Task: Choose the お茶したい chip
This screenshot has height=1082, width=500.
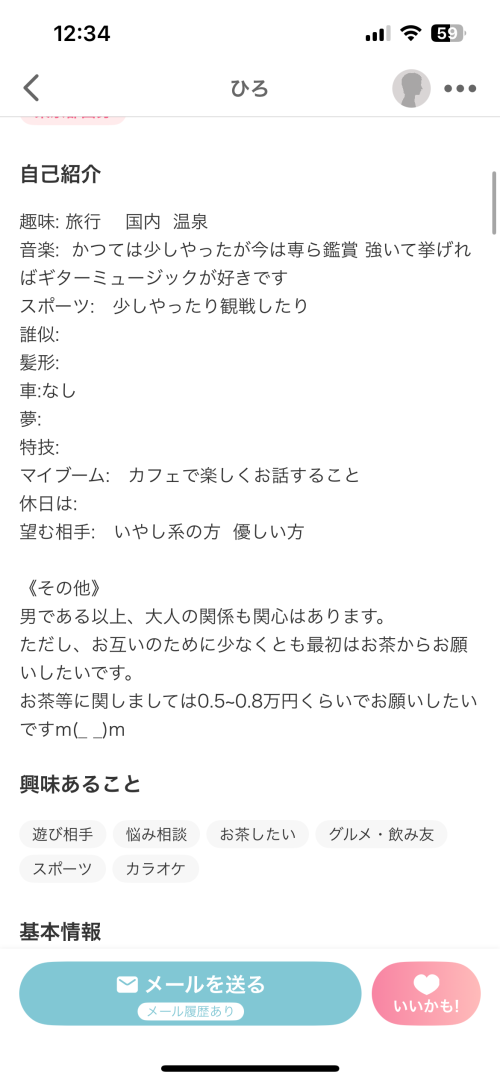Action: coord(257,834)
